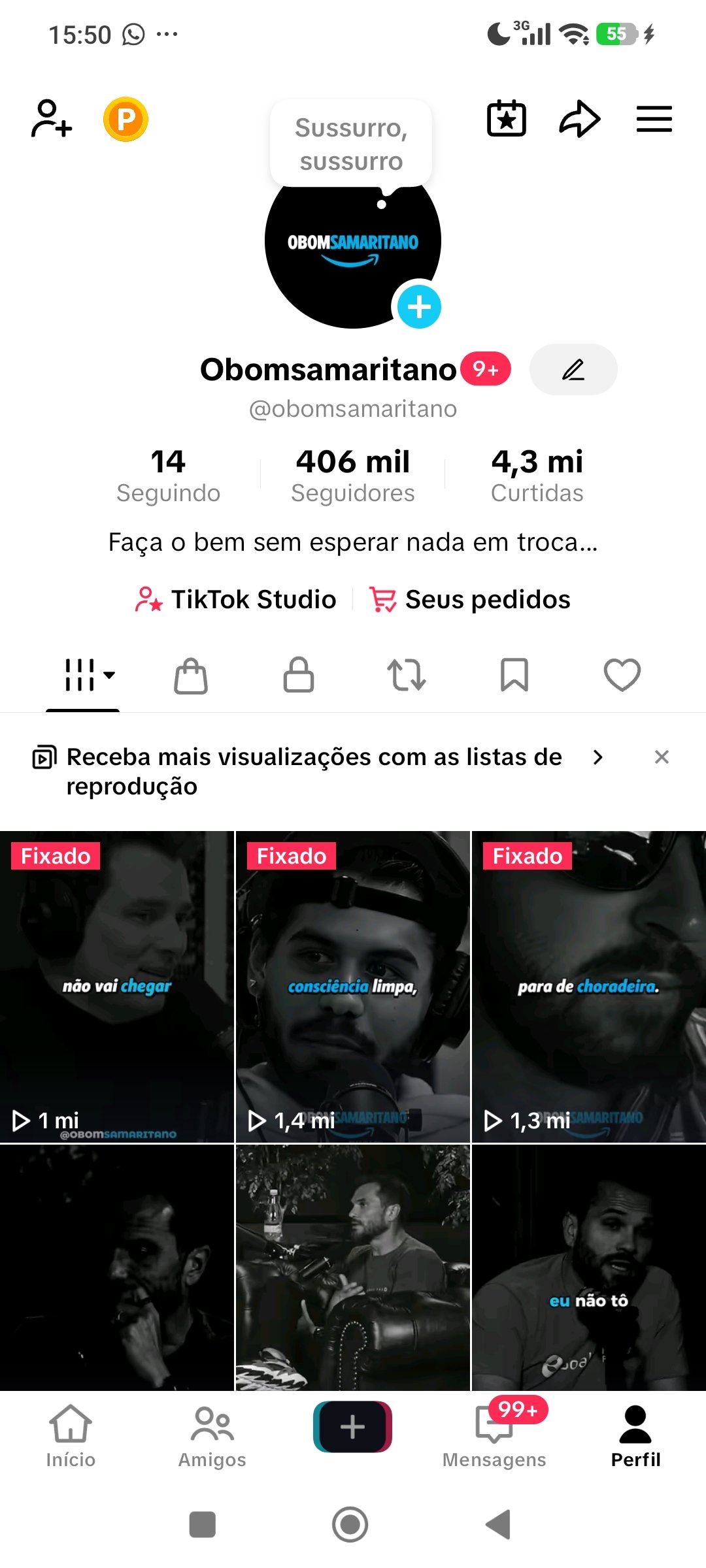Switch to the private videos lock tab
The height and width of the screenshot is (1568, 706).
(299, 675)
